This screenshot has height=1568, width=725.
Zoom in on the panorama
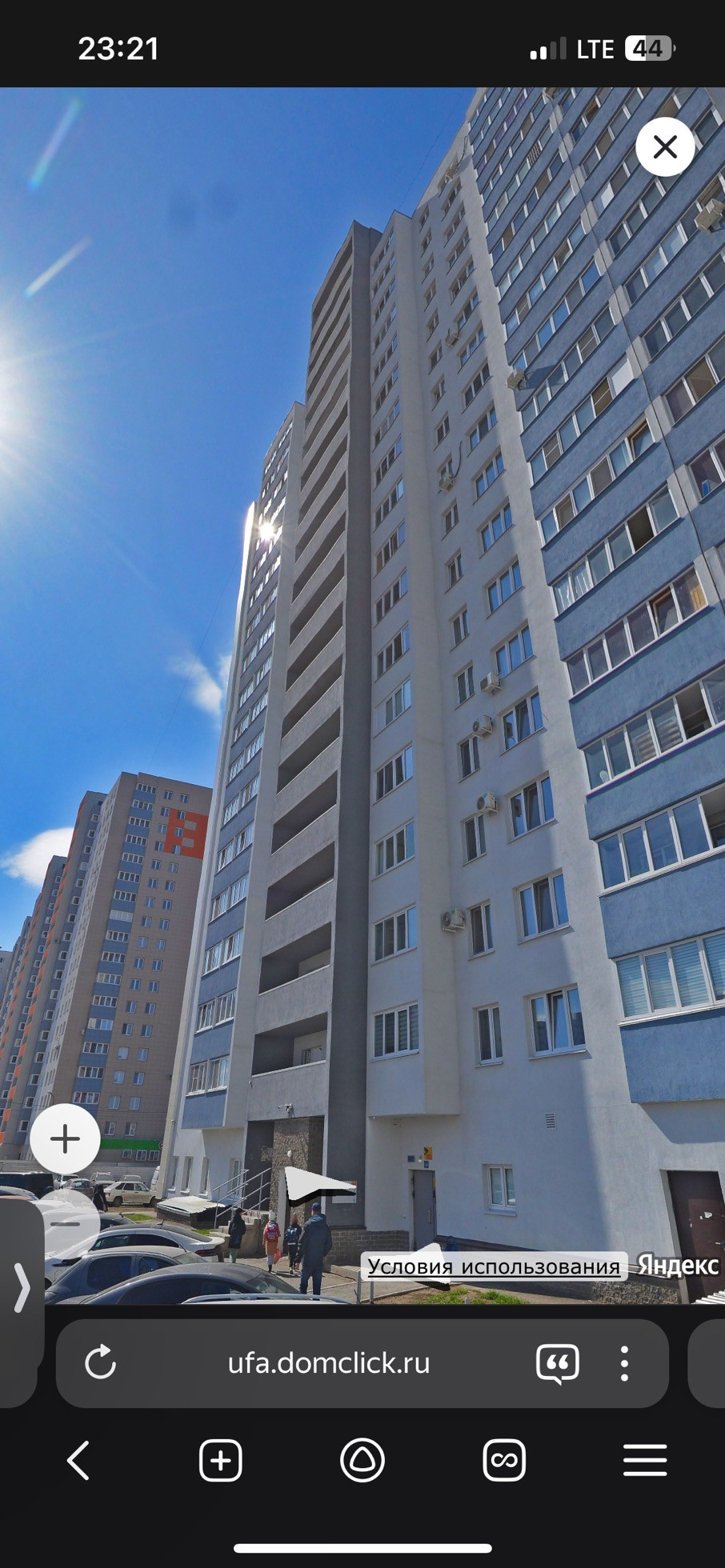coord(65,1138)
